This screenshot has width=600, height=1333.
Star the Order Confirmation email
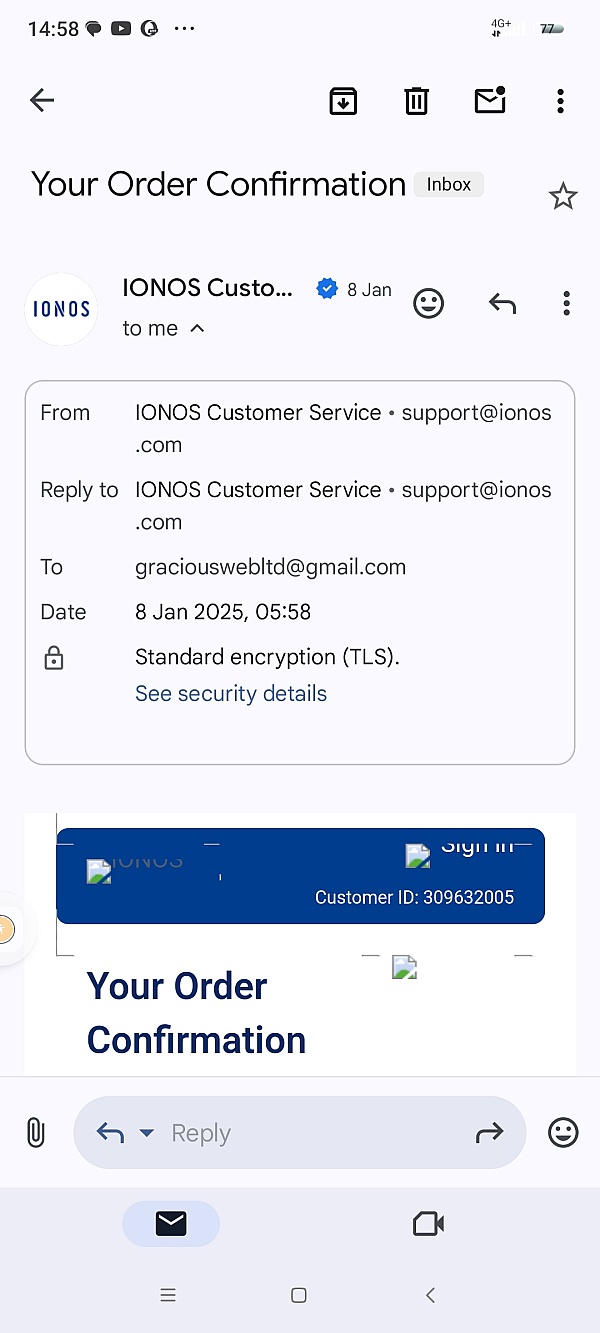click(x=563, y=196)
